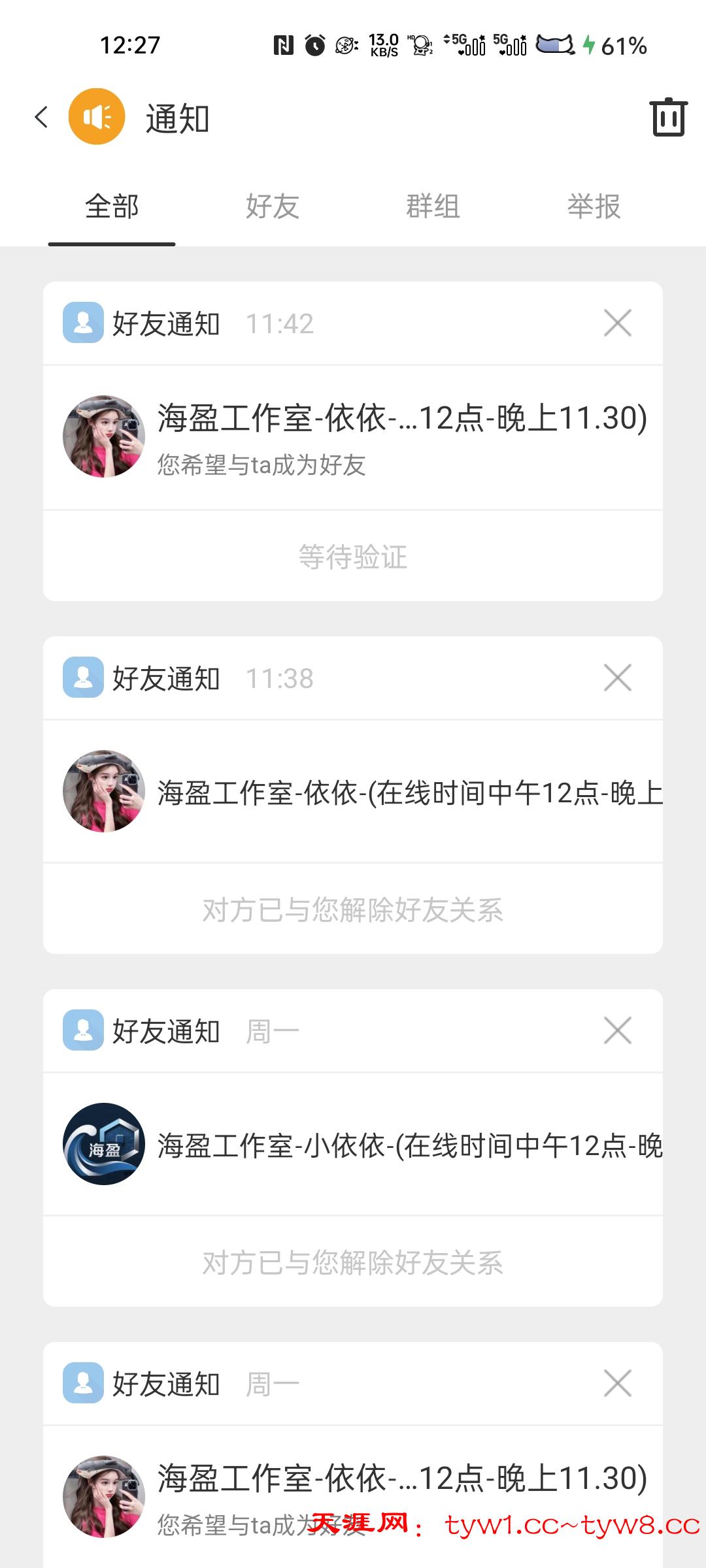Select the 全部 tab

click(112, 206)
